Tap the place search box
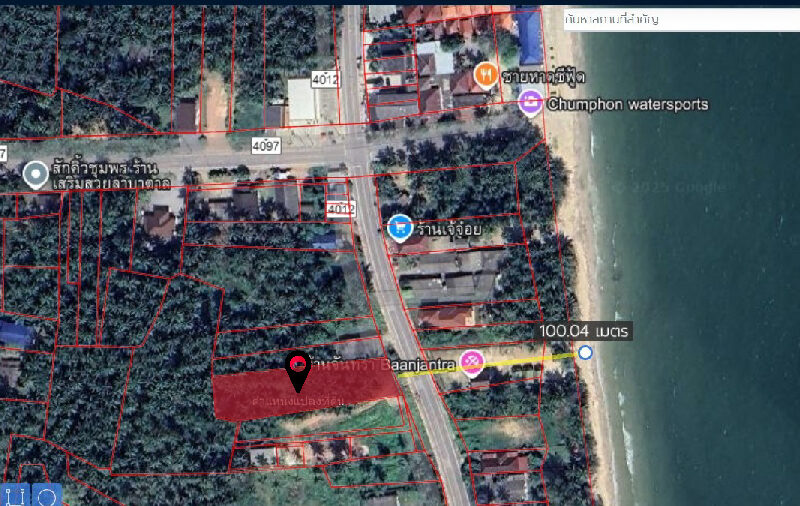This screenshot has height=506, width=800. [x=680, y=19]
